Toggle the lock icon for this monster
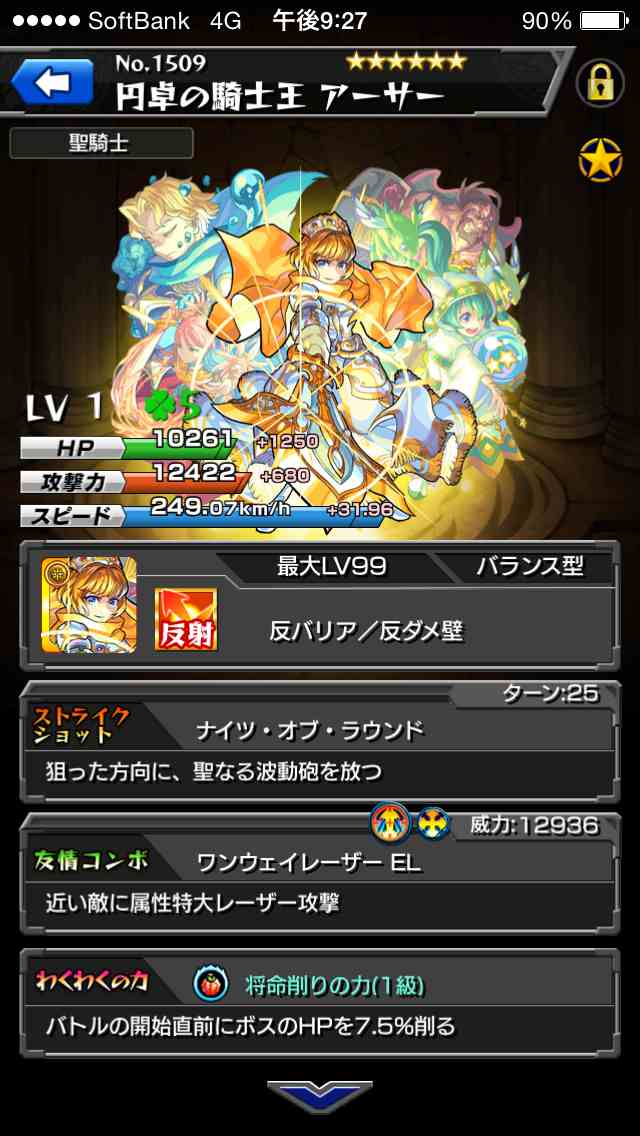This screenshot has width=640, height=1136. point(600,84)
